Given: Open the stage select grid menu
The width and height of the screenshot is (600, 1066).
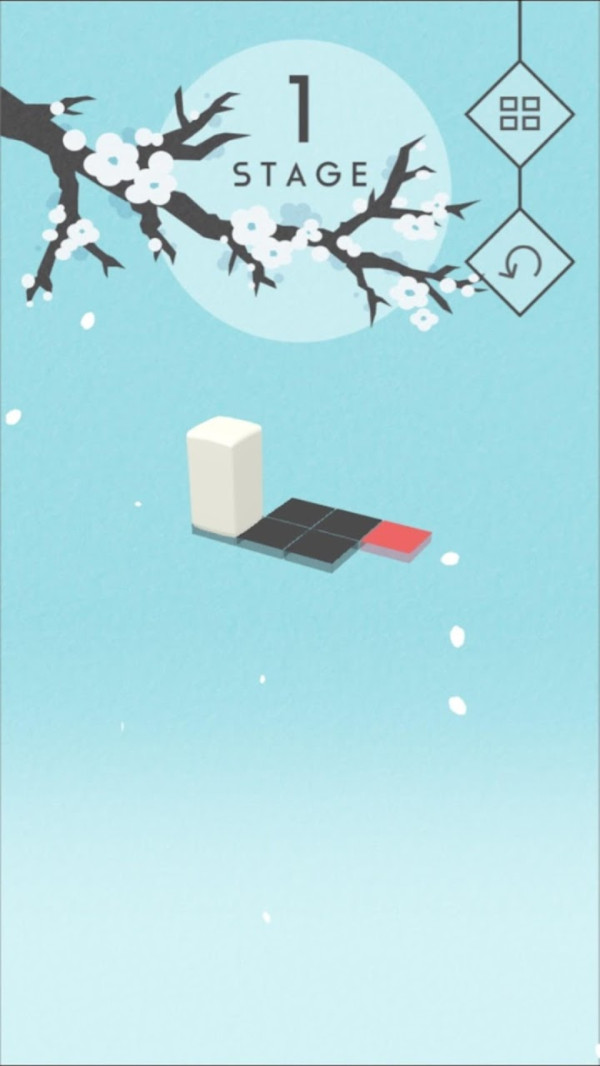Looking at the screenshot, I should (520, 114).
